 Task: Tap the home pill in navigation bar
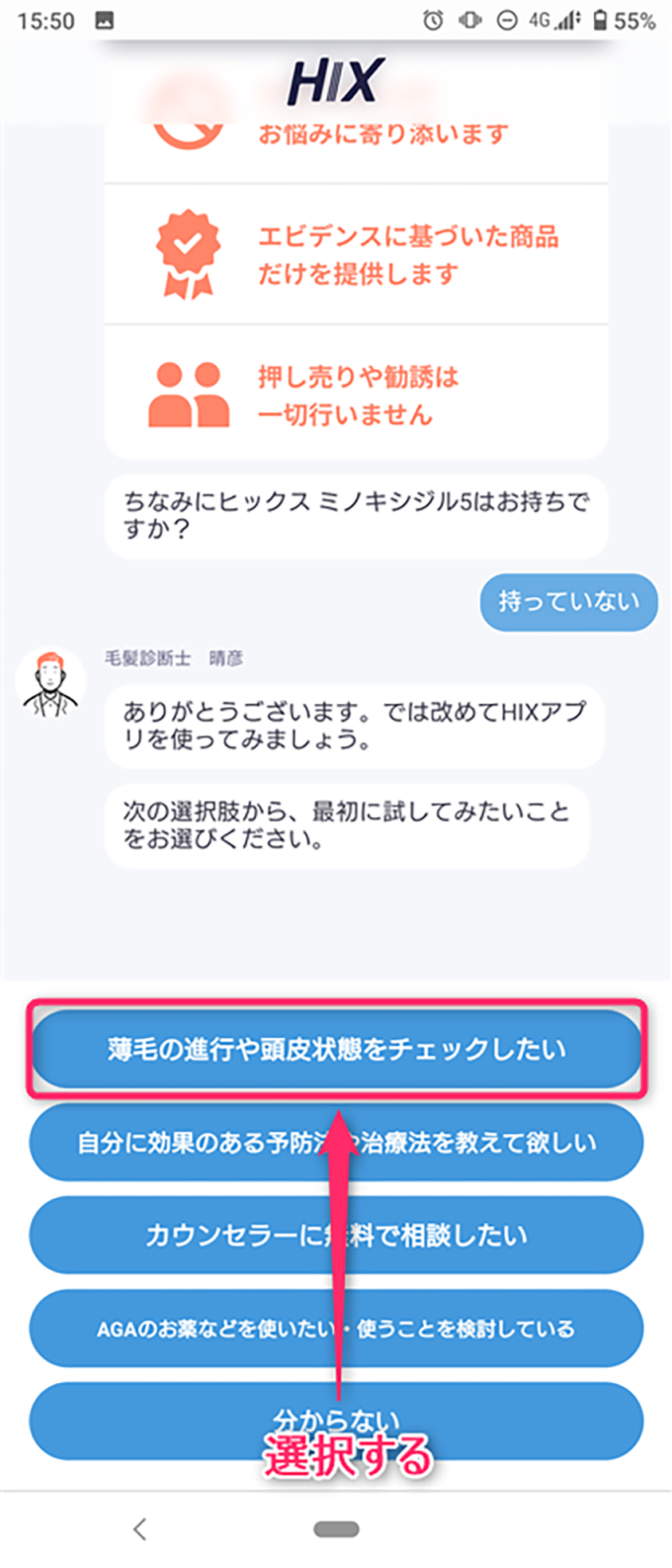[x=336, y=1528]
